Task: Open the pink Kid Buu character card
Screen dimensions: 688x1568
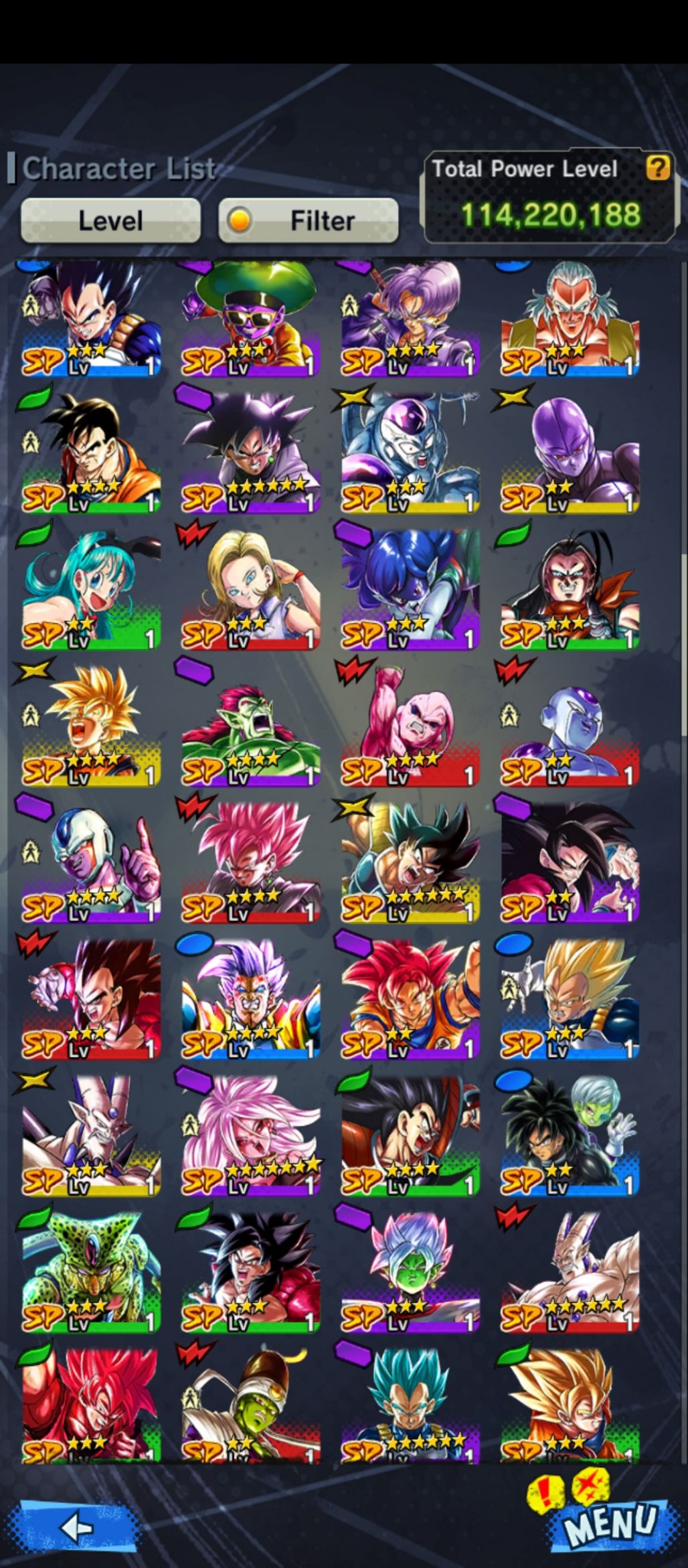Action: point(410,726)
